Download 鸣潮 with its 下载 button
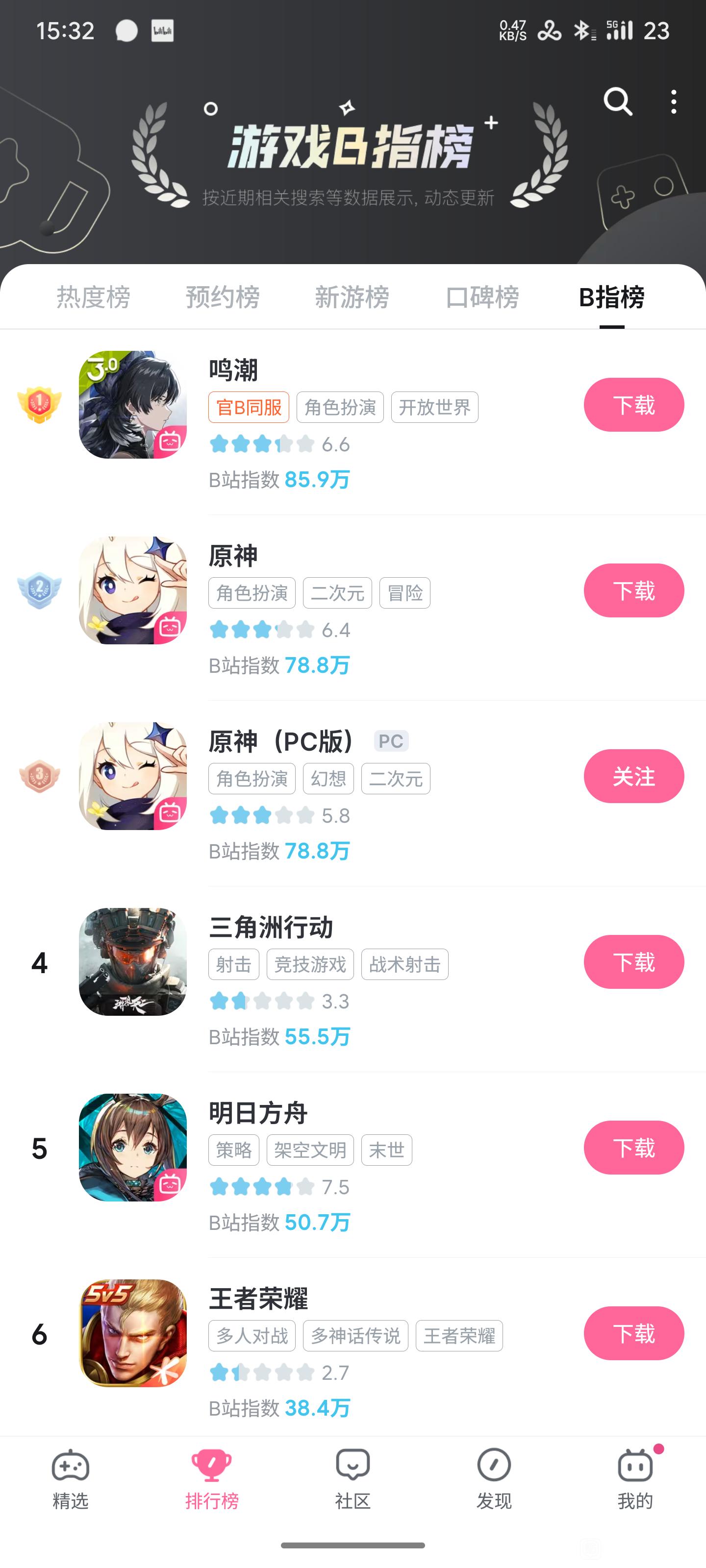This screenshot has height=1568, width=706. [633, 405]
